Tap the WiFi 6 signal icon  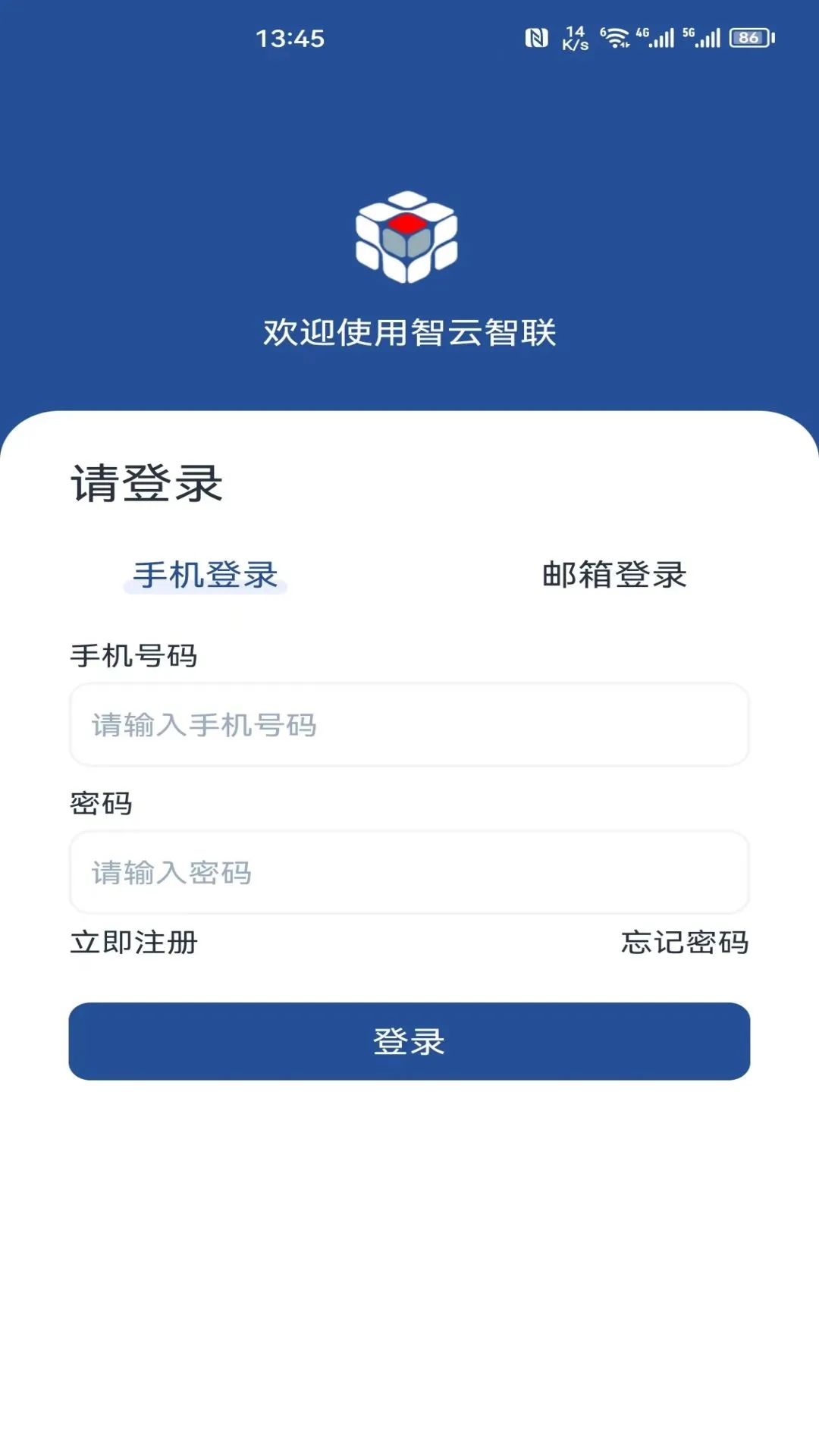click(616, 36)
